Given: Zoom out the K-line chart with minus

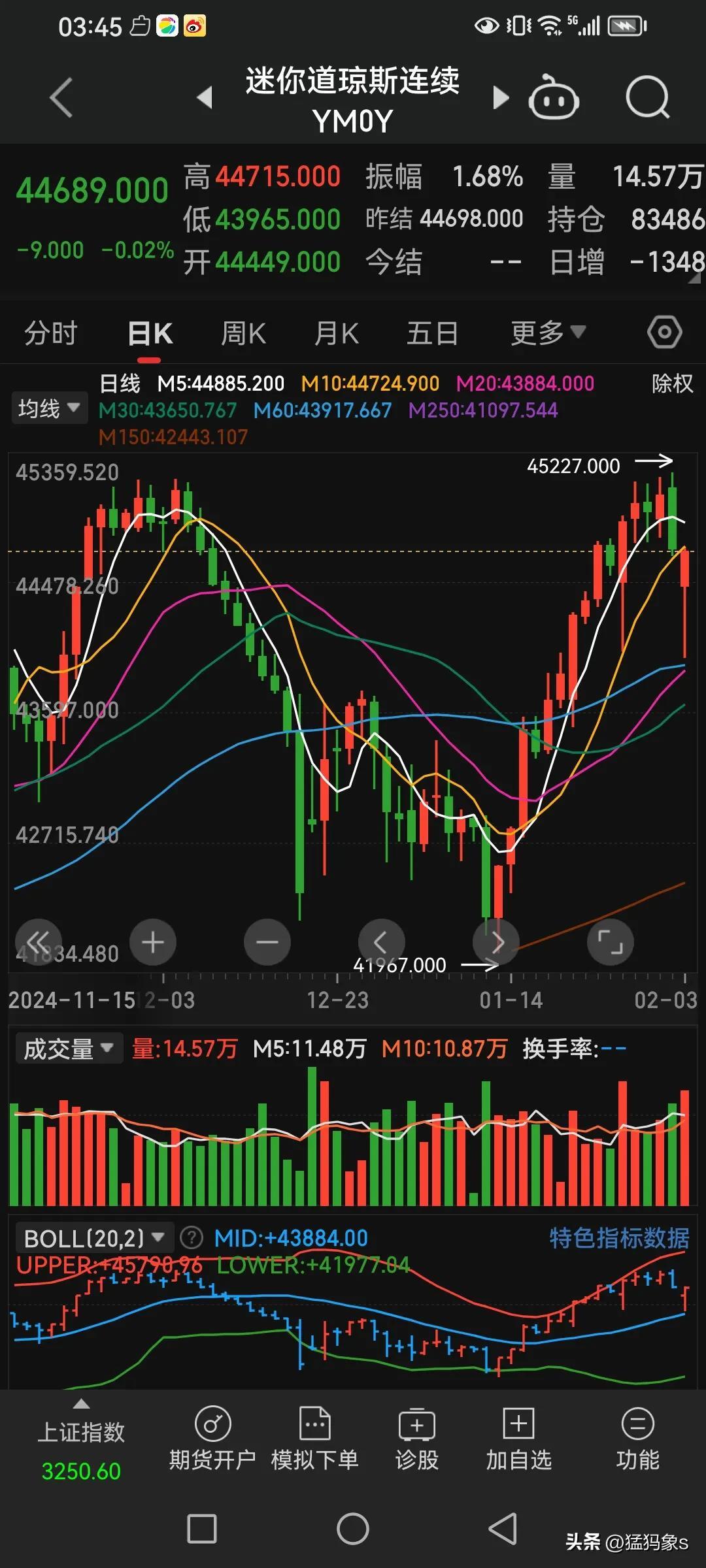Looking at the screenshot, I should pyautogui.click(x=267, y=942).
